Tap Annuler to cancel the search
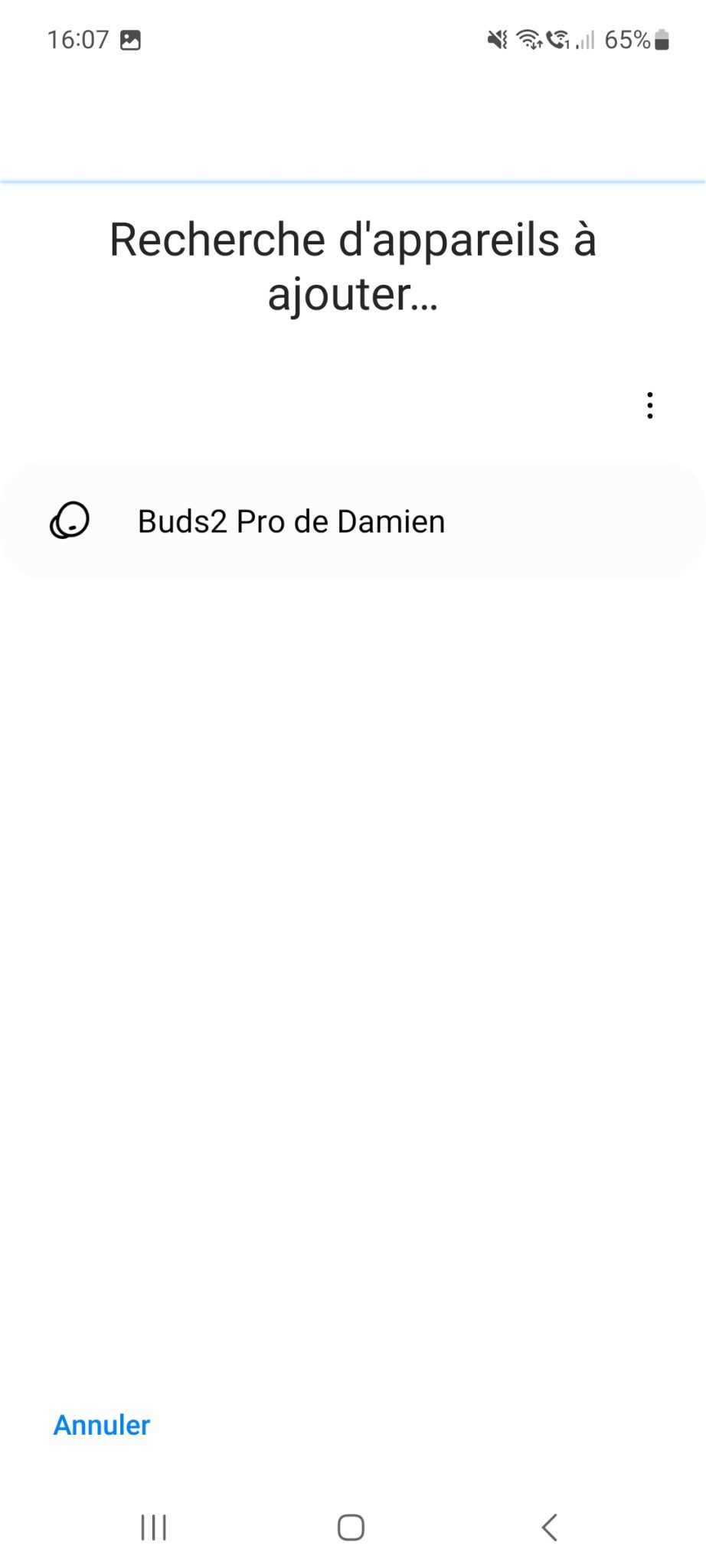The image size is (706, 1568). [102, 1425]
